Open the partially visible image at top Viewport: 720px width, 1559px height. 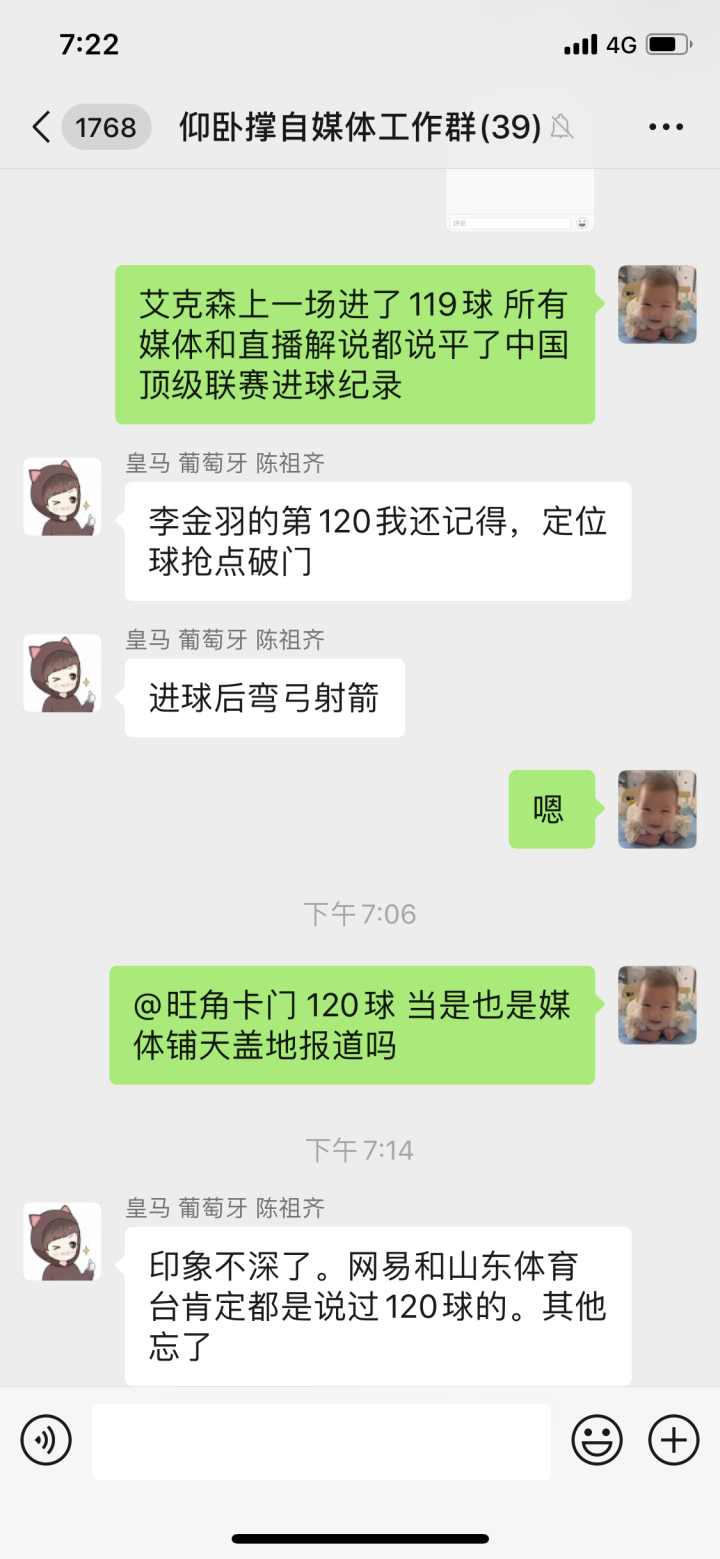520,200
